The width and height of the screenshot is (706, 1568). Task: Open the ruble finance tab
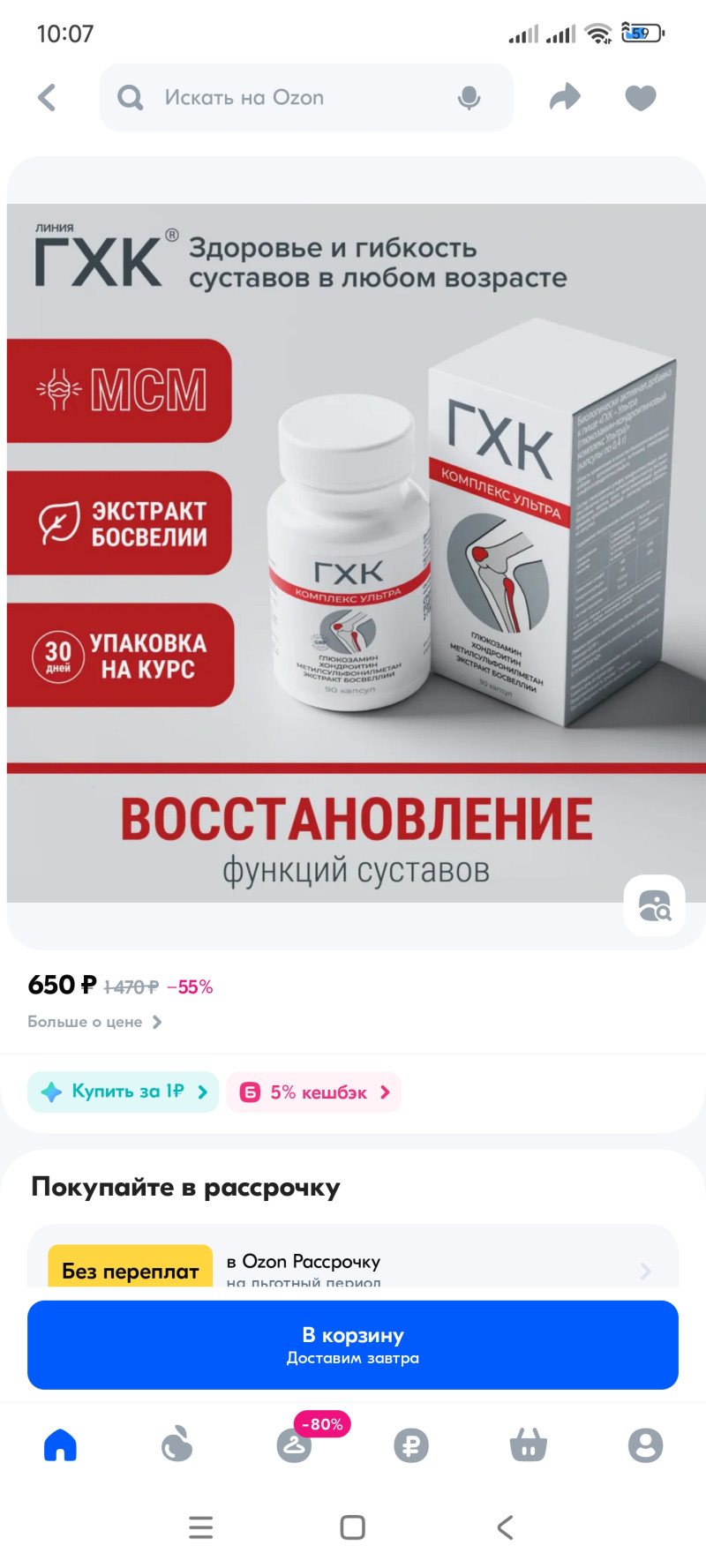(x=411, y=1445)
